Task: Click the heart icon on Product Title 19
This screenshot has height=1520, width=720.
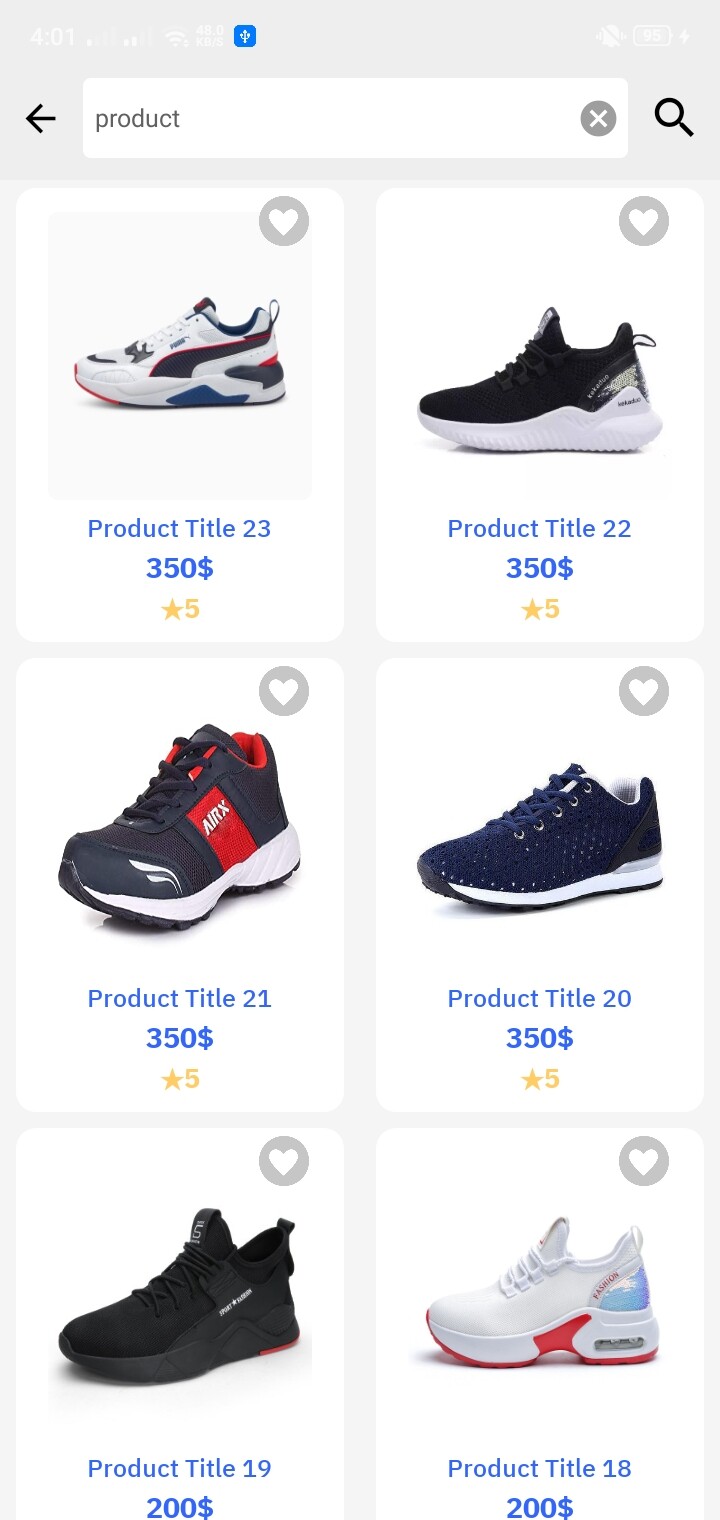Action: (284, 1161)
